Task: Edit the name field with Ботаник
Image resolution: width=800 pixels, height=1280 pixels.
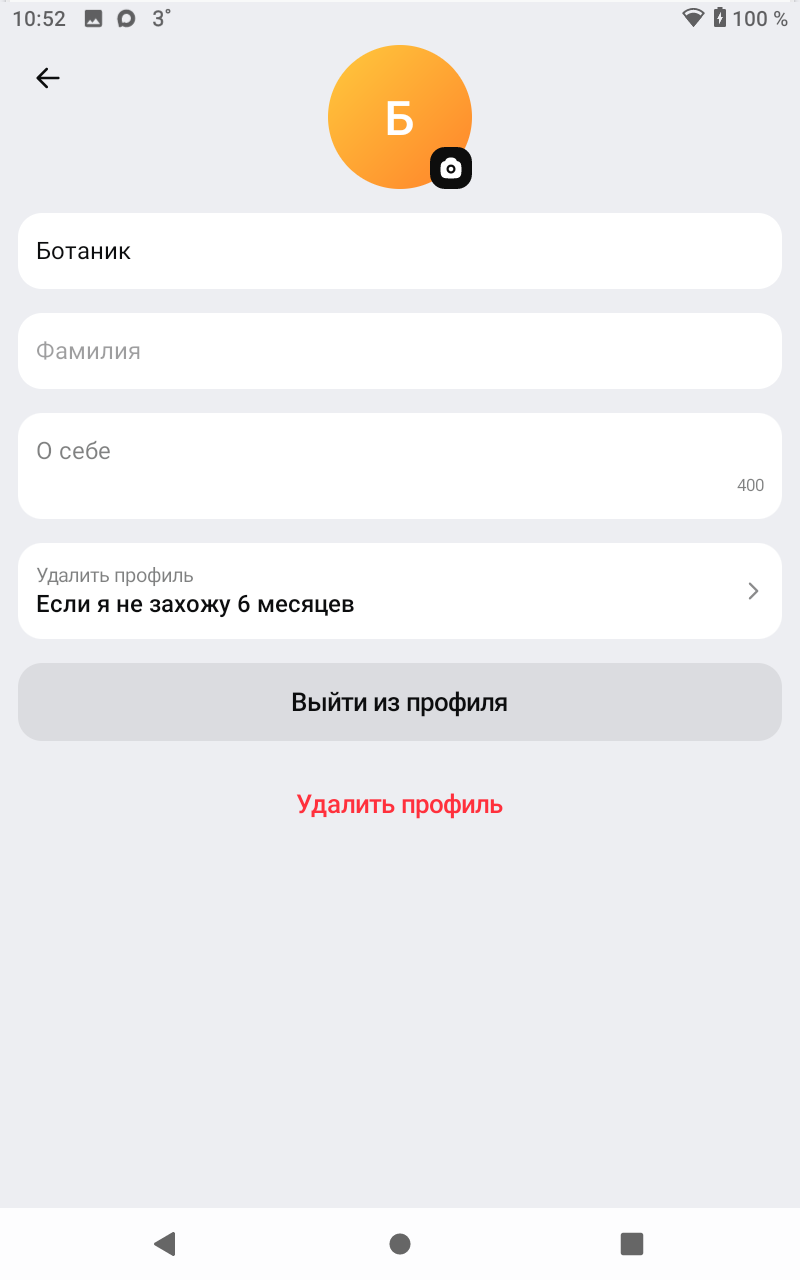Action: 399,251
